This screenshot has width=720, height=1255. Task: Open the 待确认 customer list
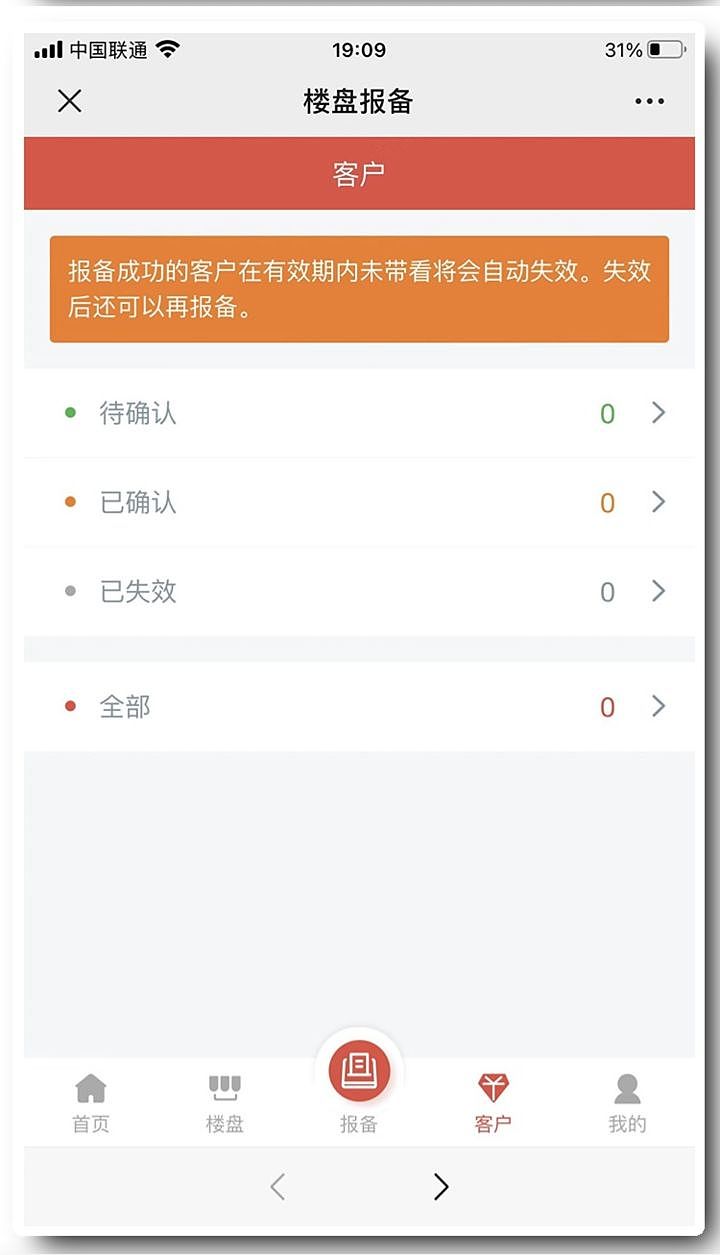359,413
